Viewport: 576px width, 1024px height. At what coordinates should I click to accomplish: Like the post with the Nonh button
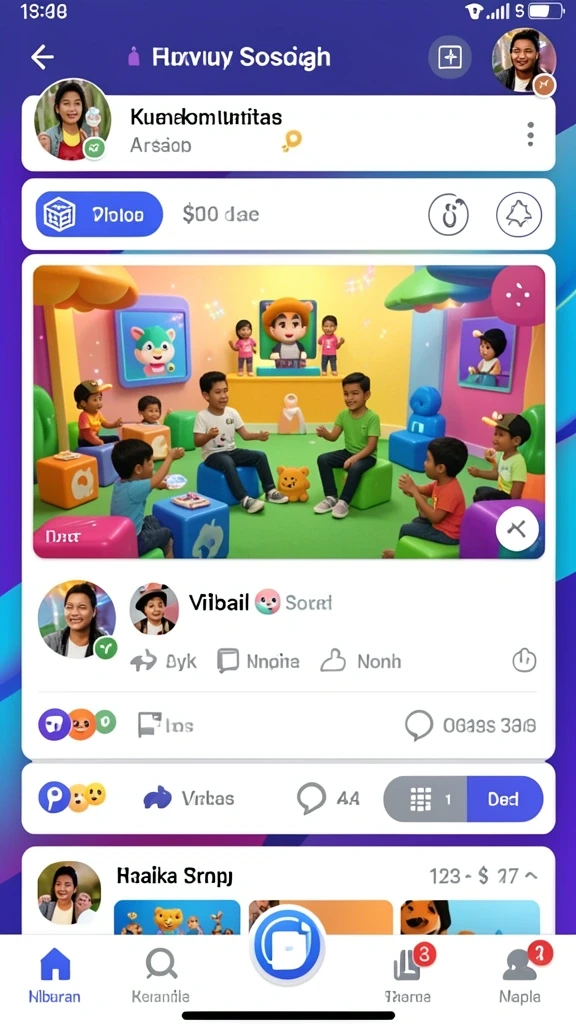coord(360,661)
